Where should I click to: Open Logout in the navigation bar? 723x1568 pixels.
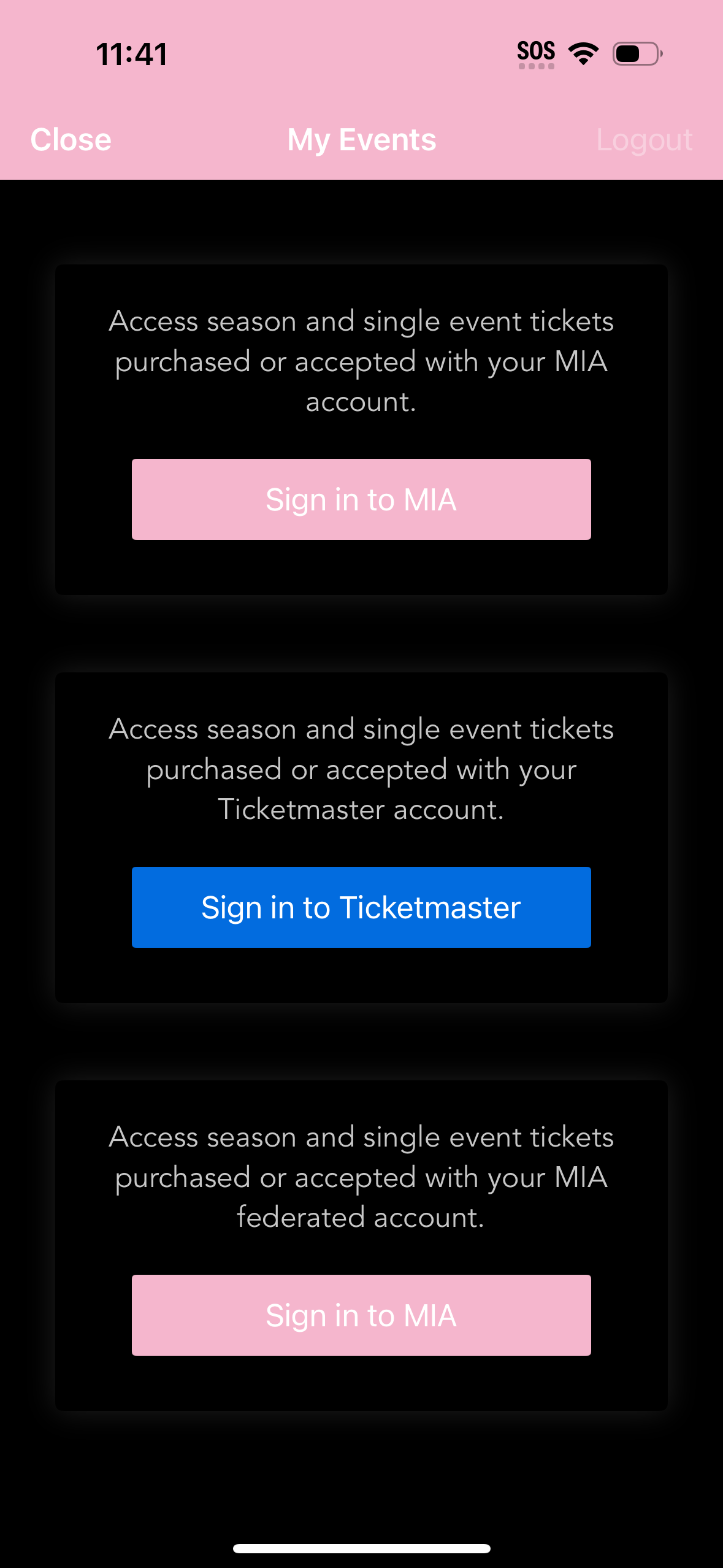(x=645, y=139)
